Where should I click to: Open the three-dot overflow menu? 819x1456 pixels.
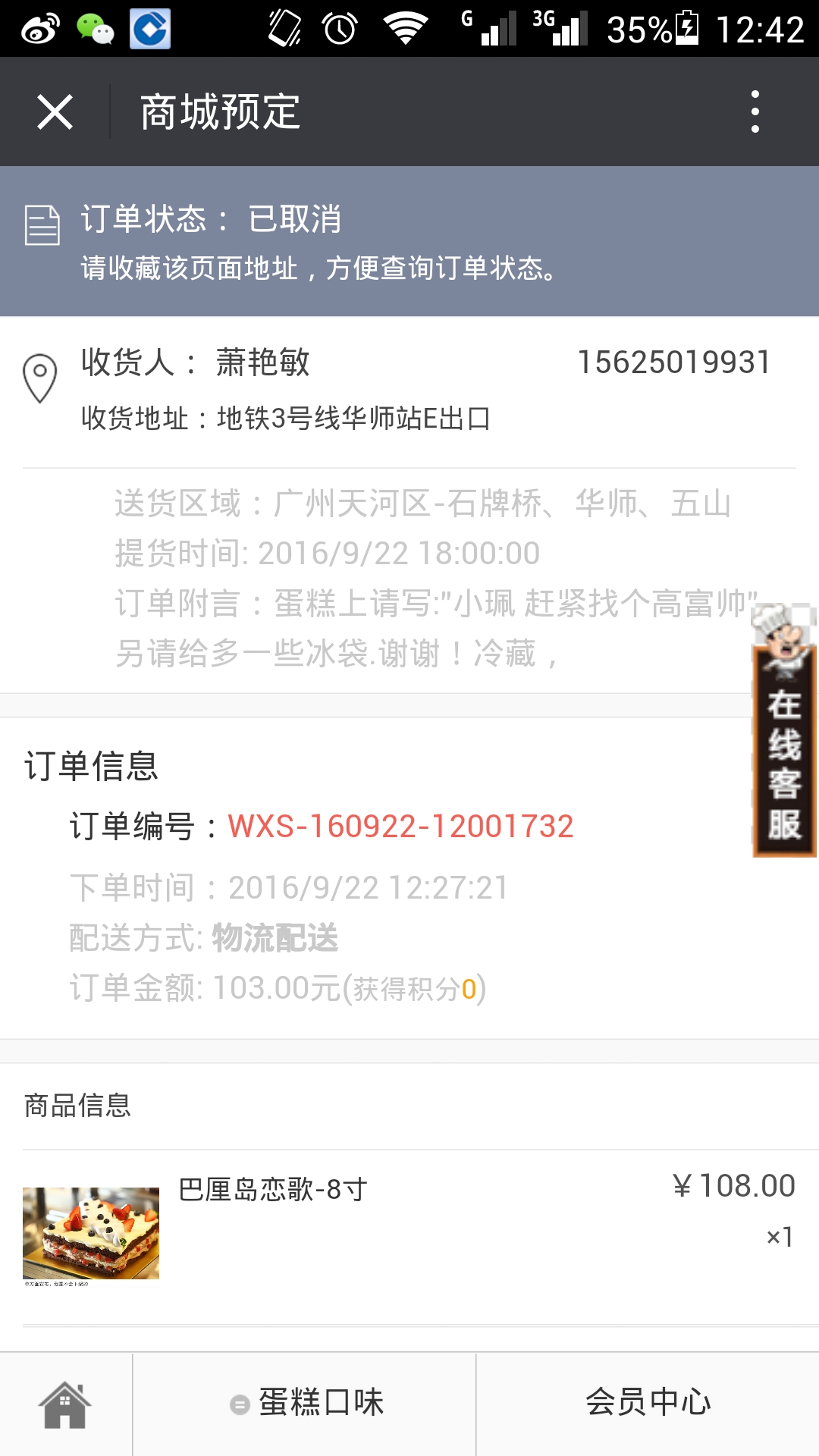tap(755, 112)
